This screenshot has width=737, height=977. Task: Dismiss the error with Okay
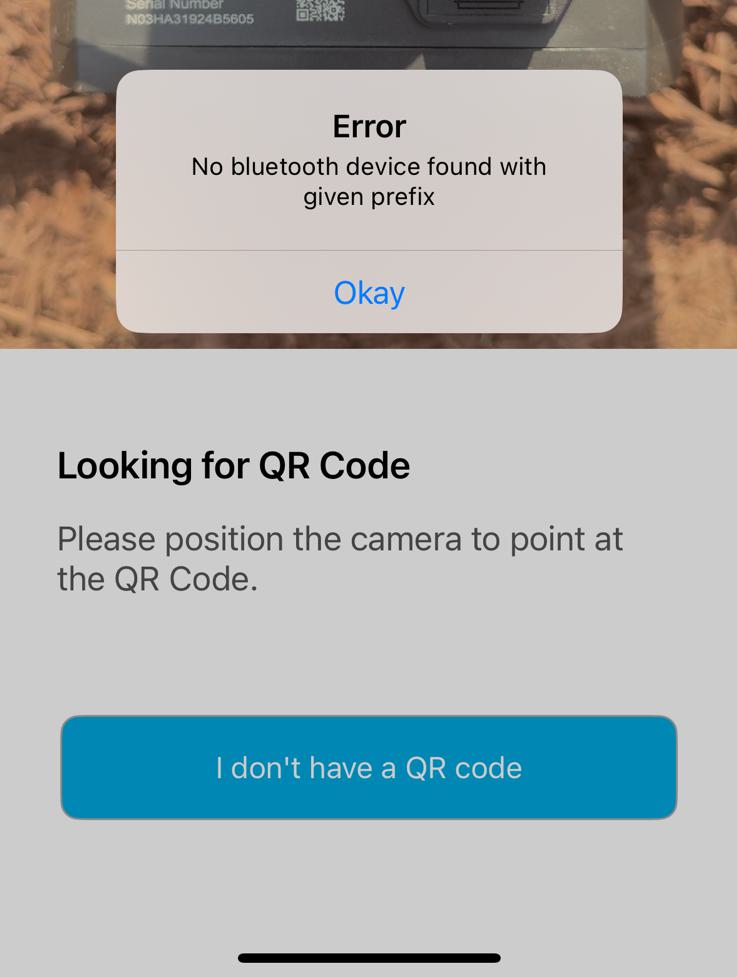(369, 292)
